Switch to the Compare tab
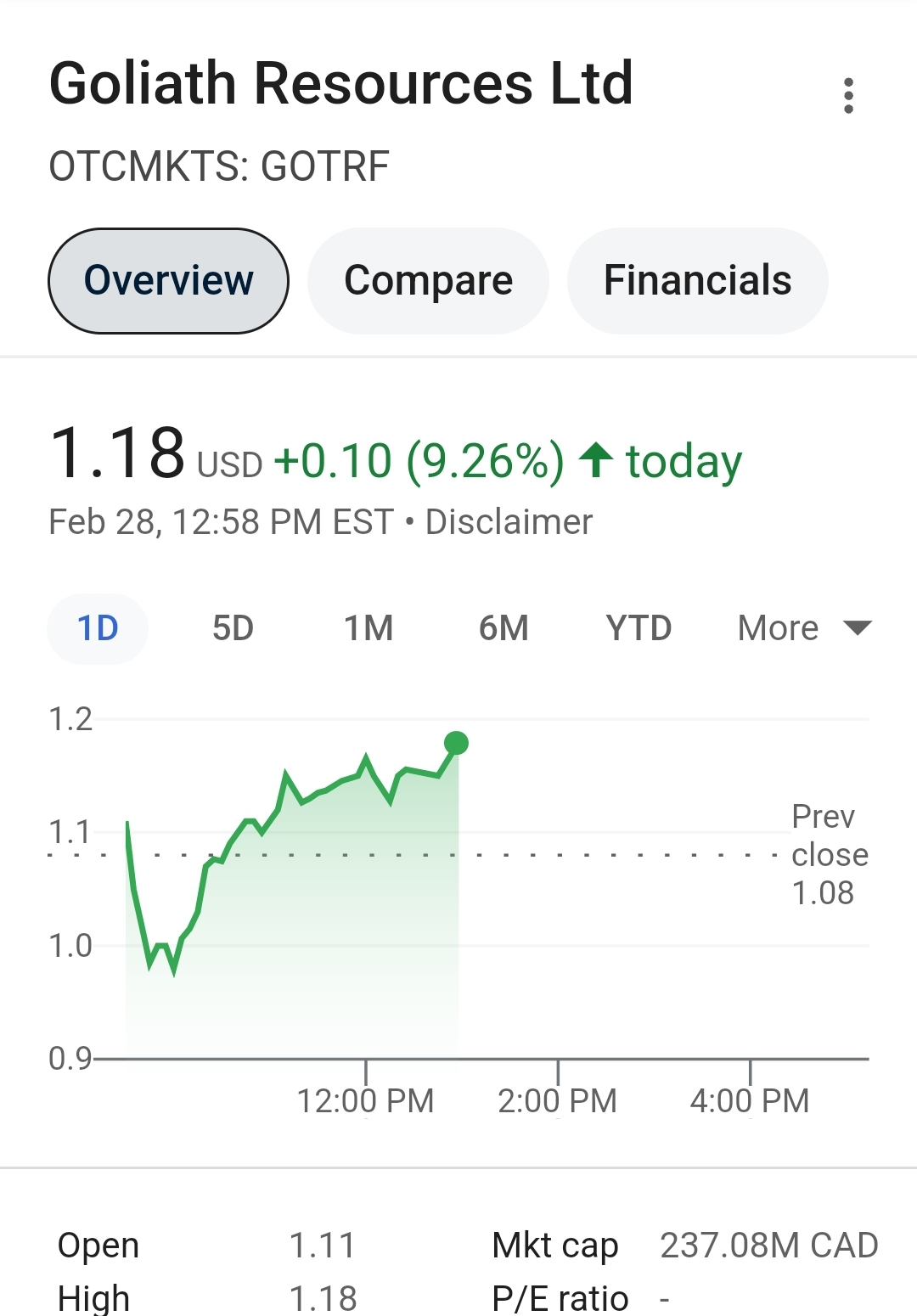 point(428,281)
